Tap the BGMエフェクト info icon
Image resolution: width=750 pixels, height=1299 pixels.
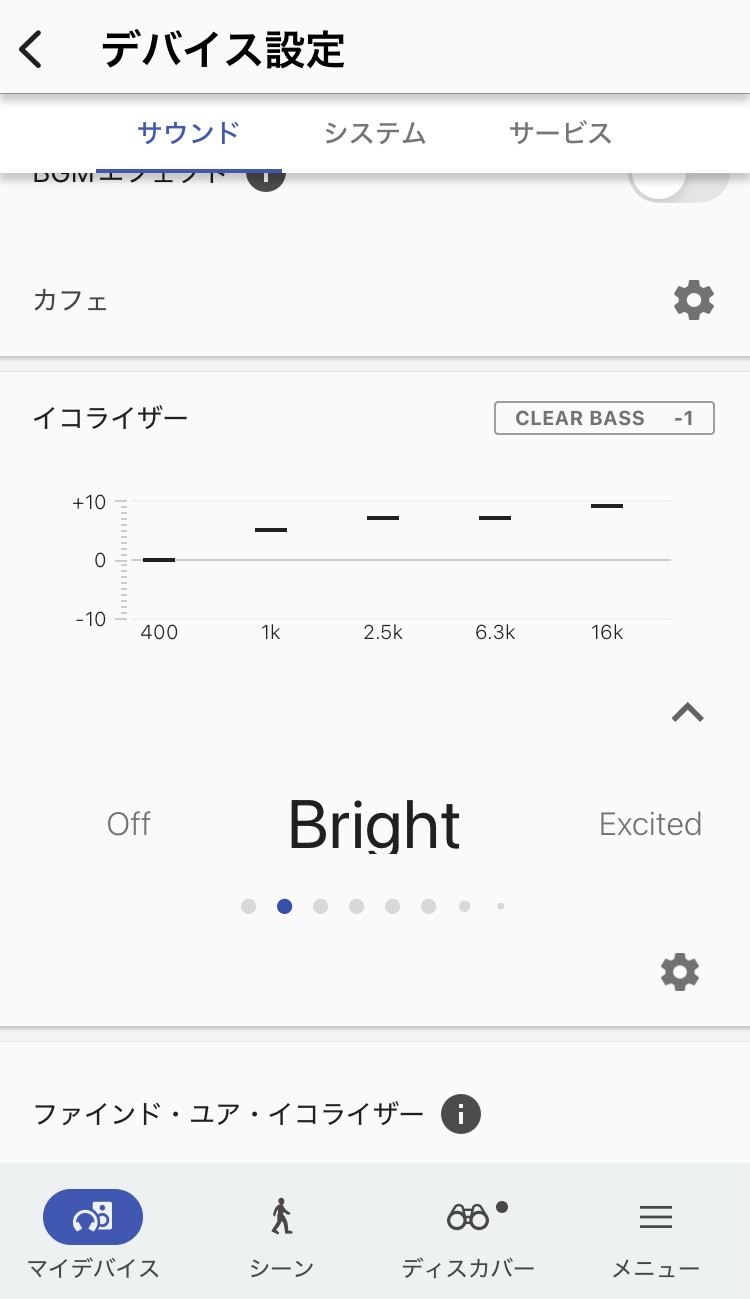[x=265, y=175]
